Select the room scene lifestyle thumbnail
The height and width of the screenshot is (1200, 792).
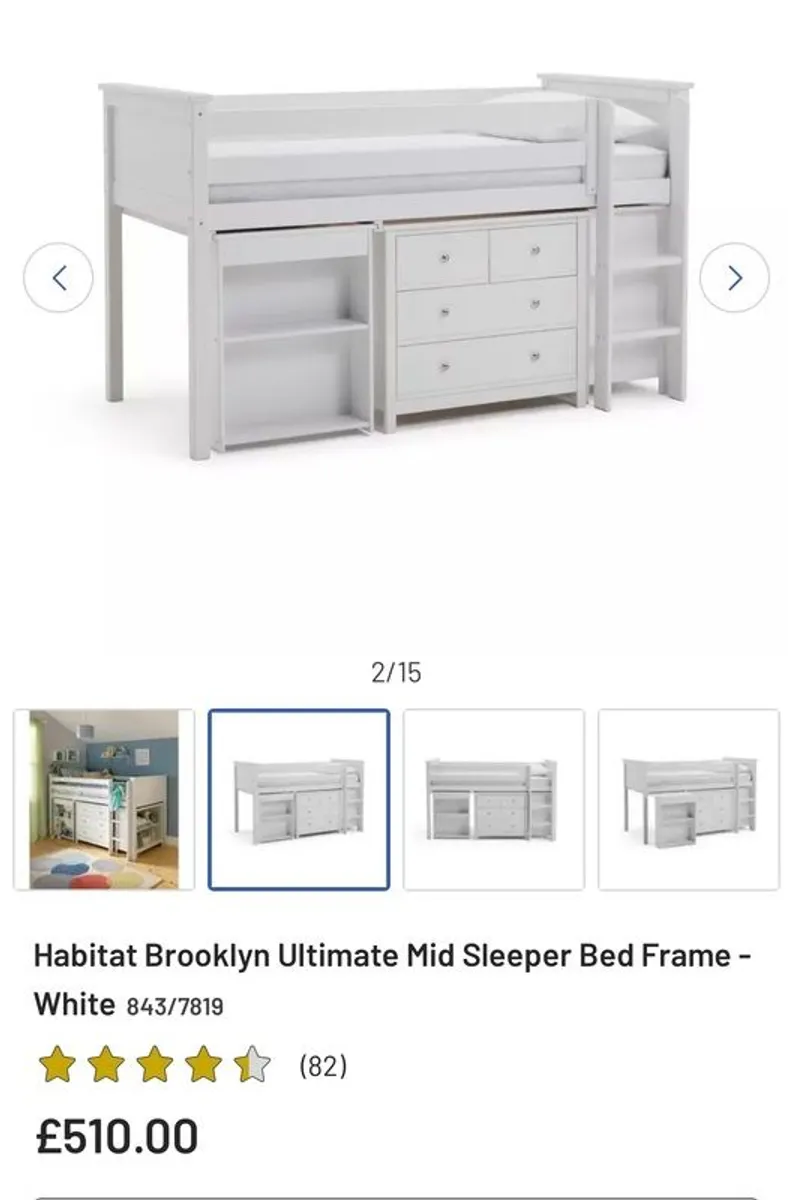103,797
